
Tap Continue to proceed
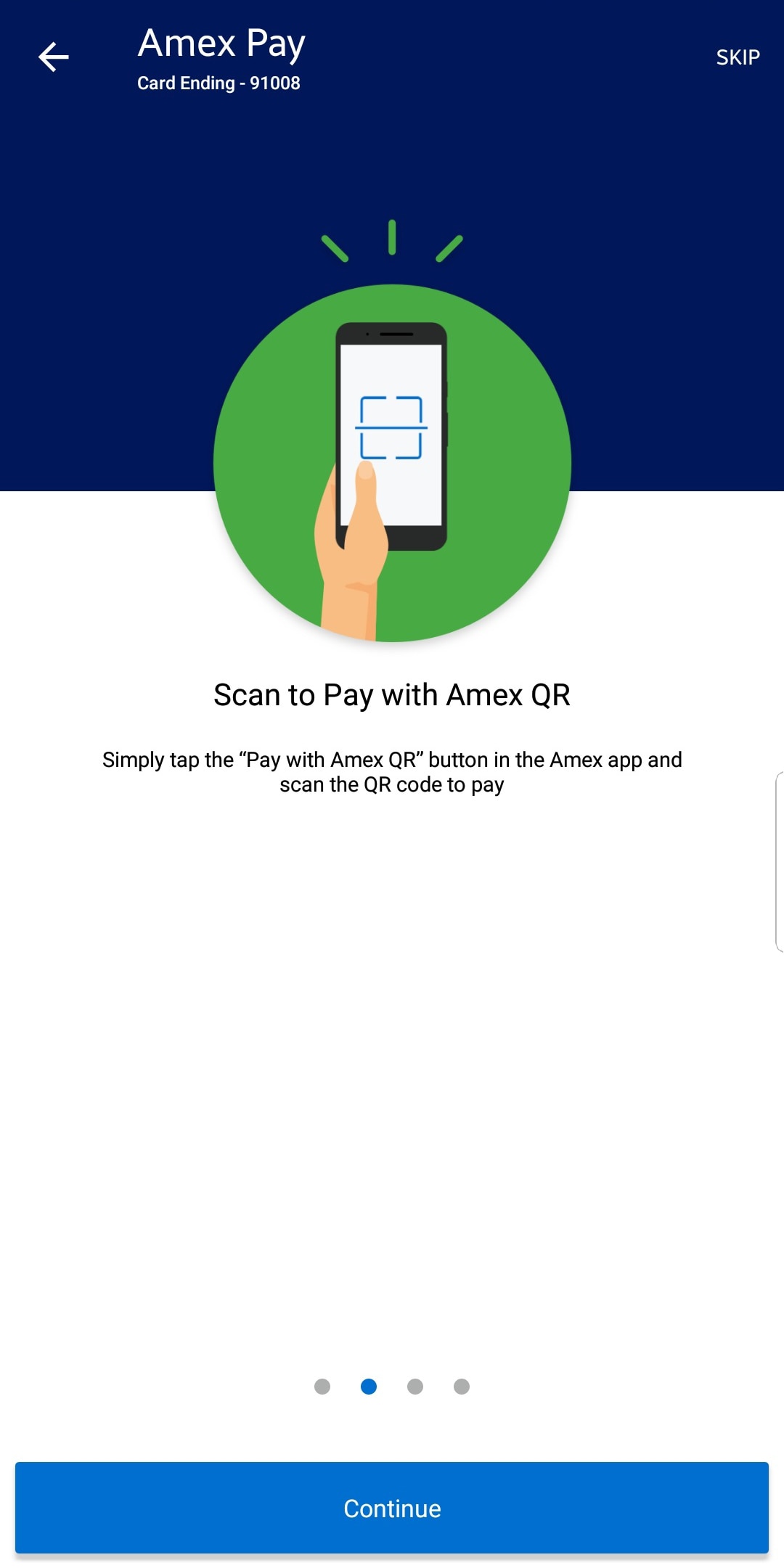[x=392, y=1508]
